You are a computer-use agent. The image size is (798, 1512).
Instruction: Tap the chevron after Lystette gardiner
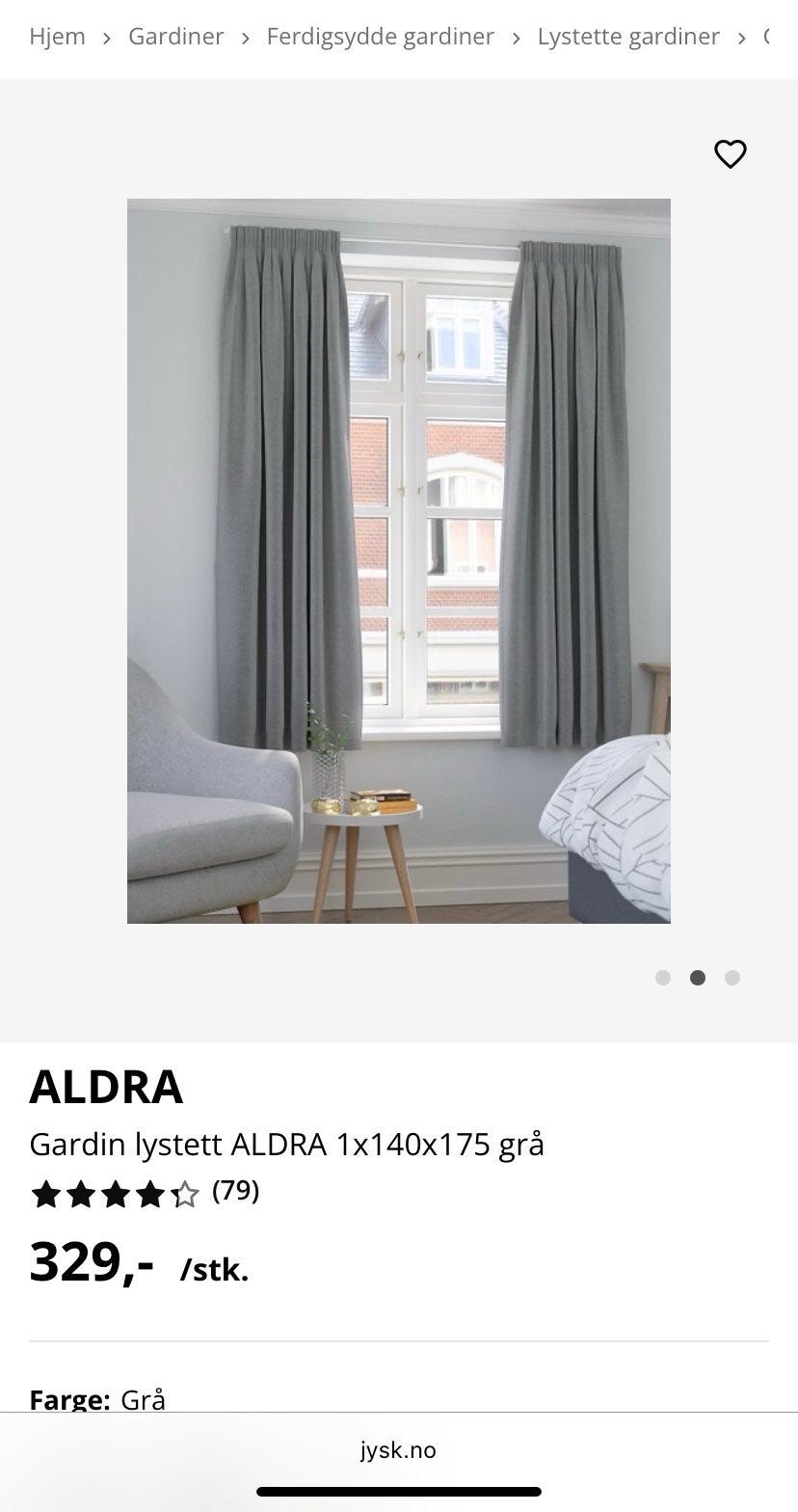[741, 39]
